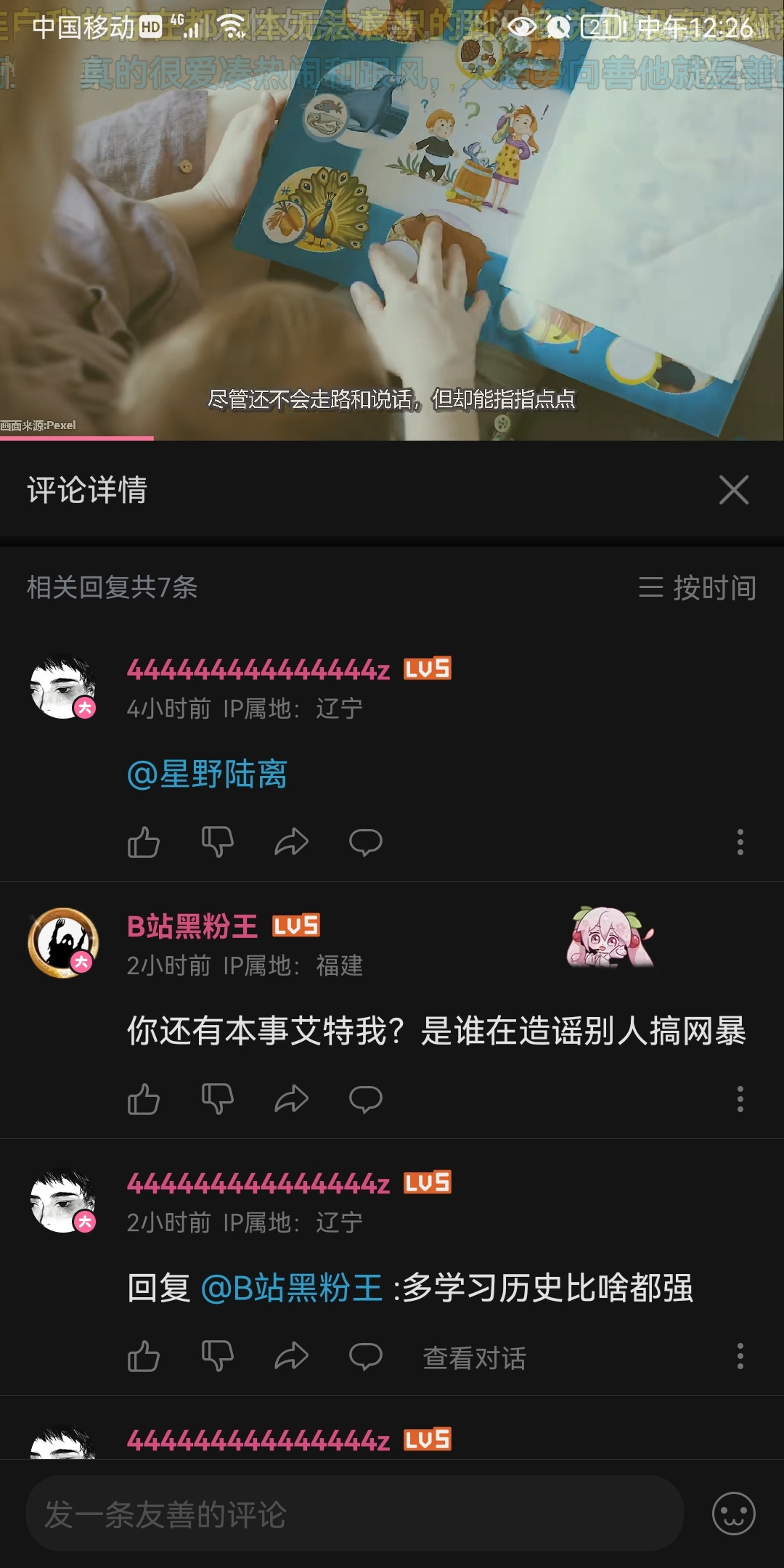784x1568 pixels.
Task: Focus the 发一条友善的评论 input box
Action: click(354, 1514)
